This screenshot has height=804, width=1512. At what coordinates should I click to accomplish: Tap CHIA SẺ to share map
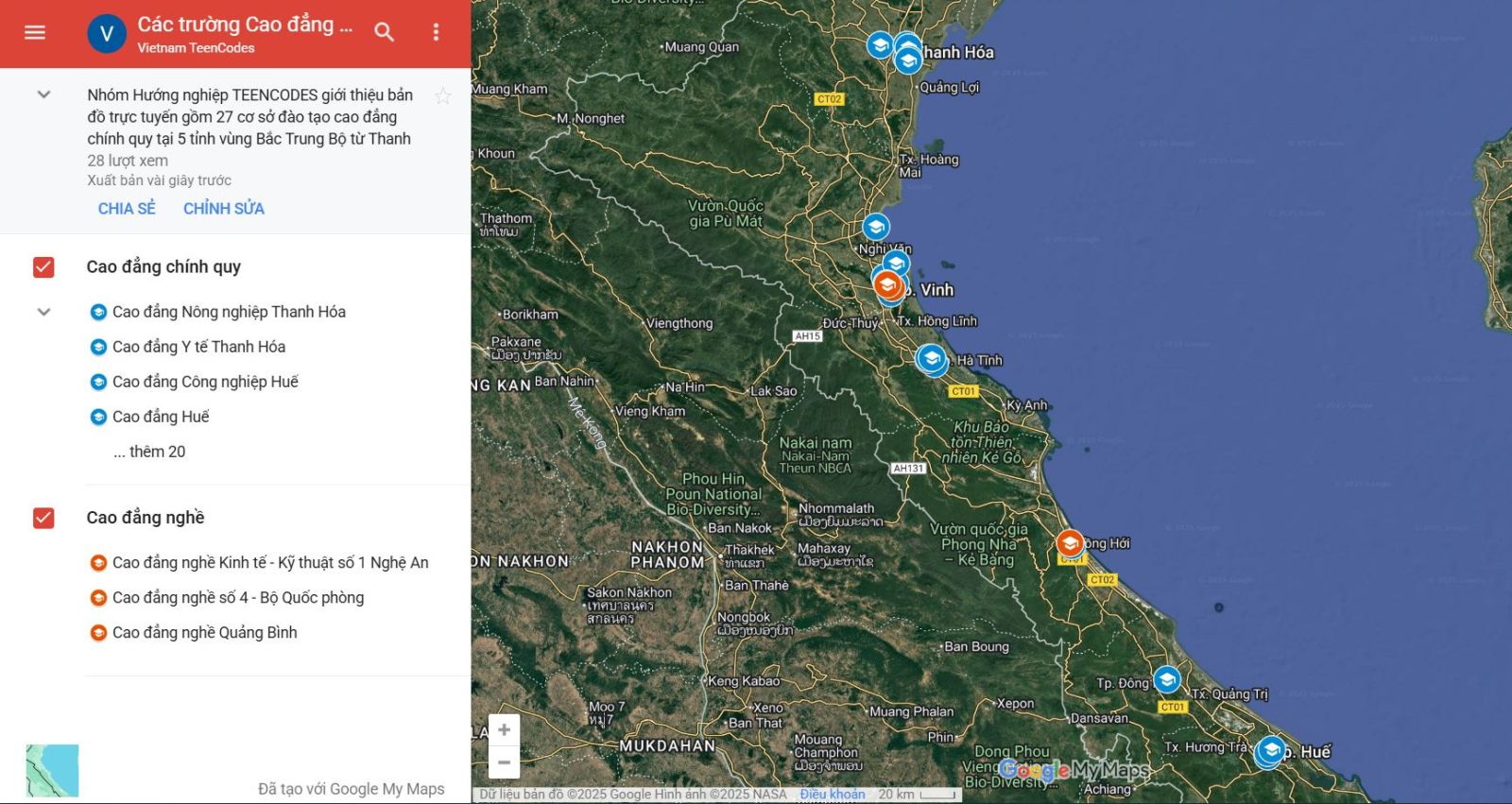[127, 209]
